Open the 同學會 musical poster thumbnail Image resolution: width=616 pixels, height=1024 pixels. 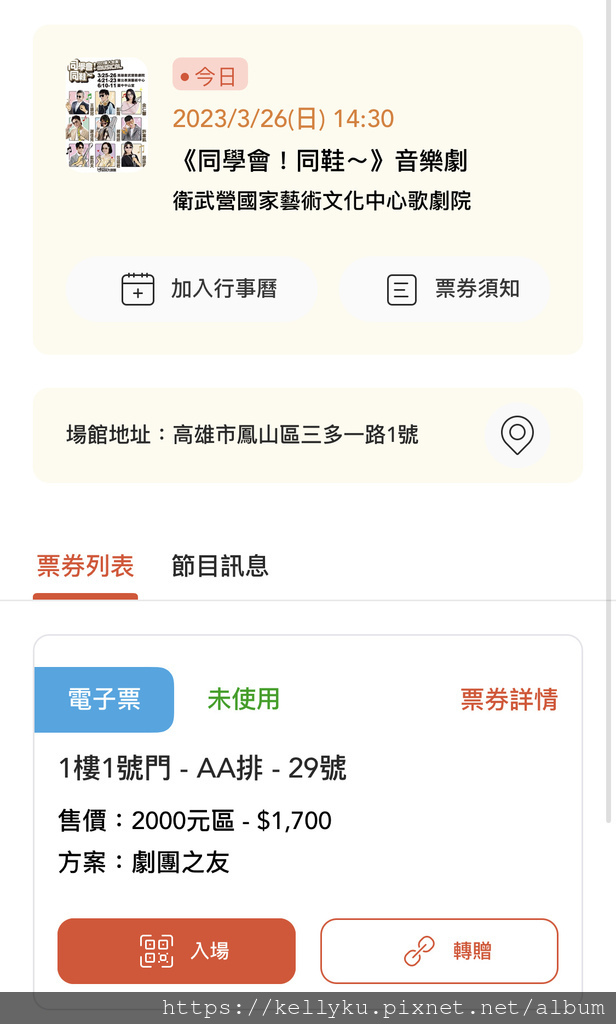tap(106, 114)
